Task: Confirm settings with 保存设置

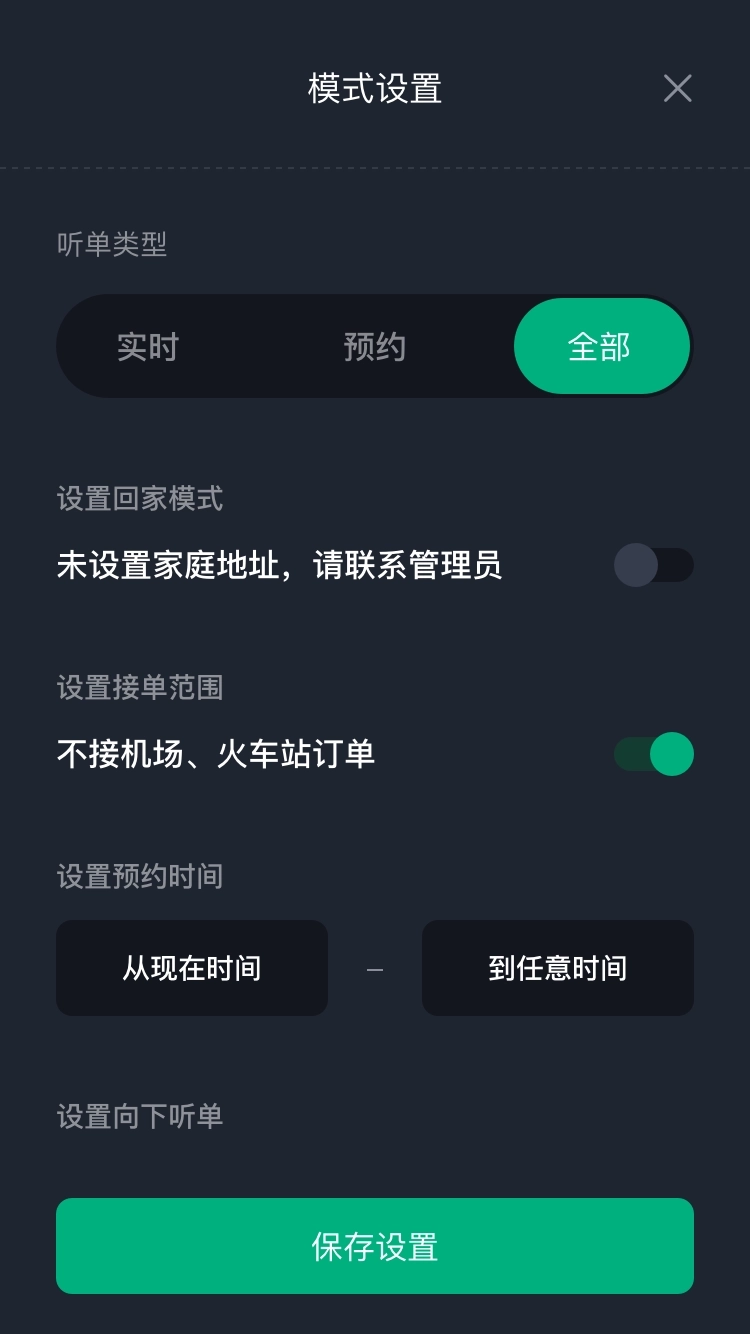Action: [x=375, y=1245]
